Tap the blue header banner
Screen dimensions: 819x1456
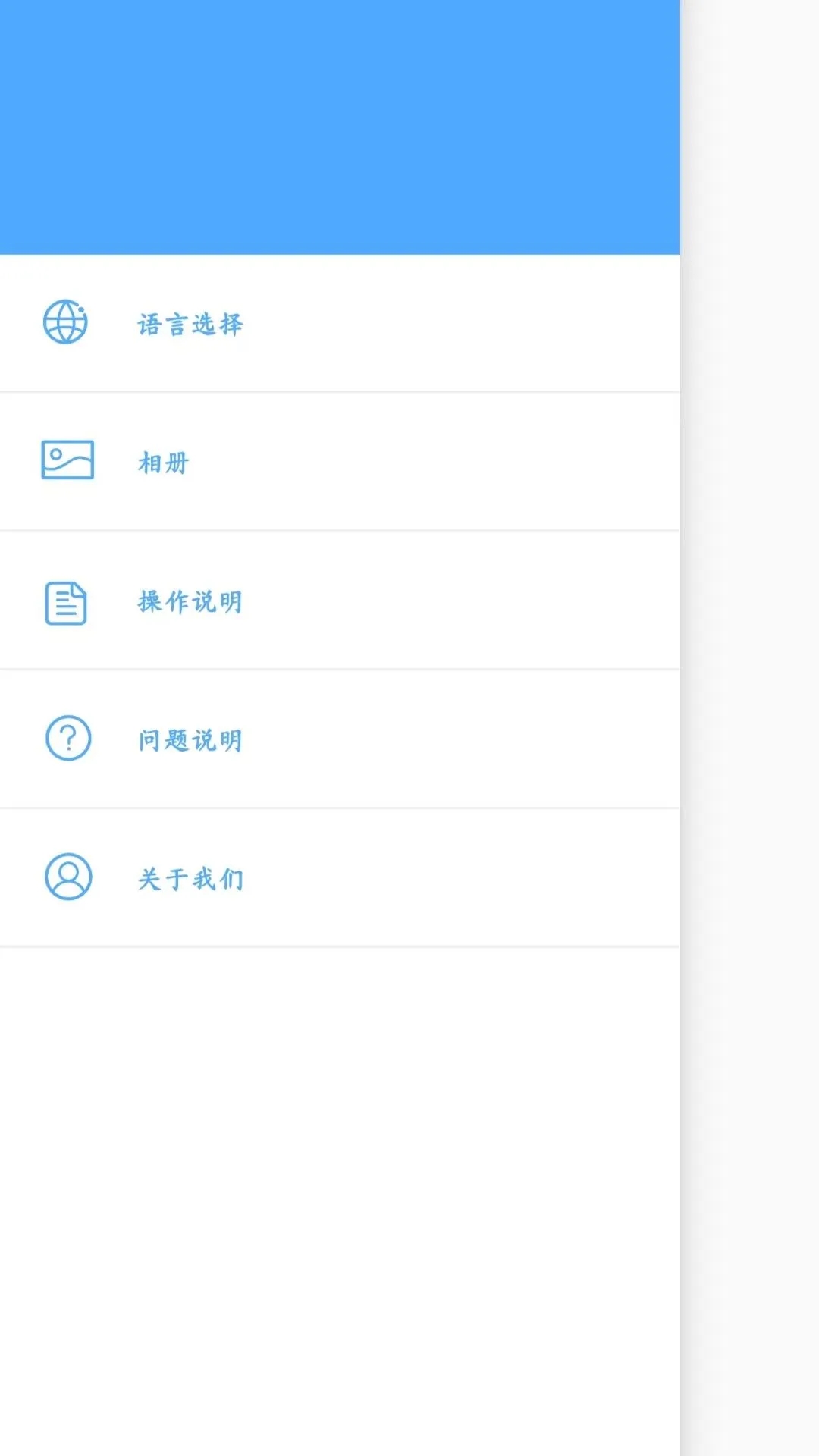pos(341,125)
